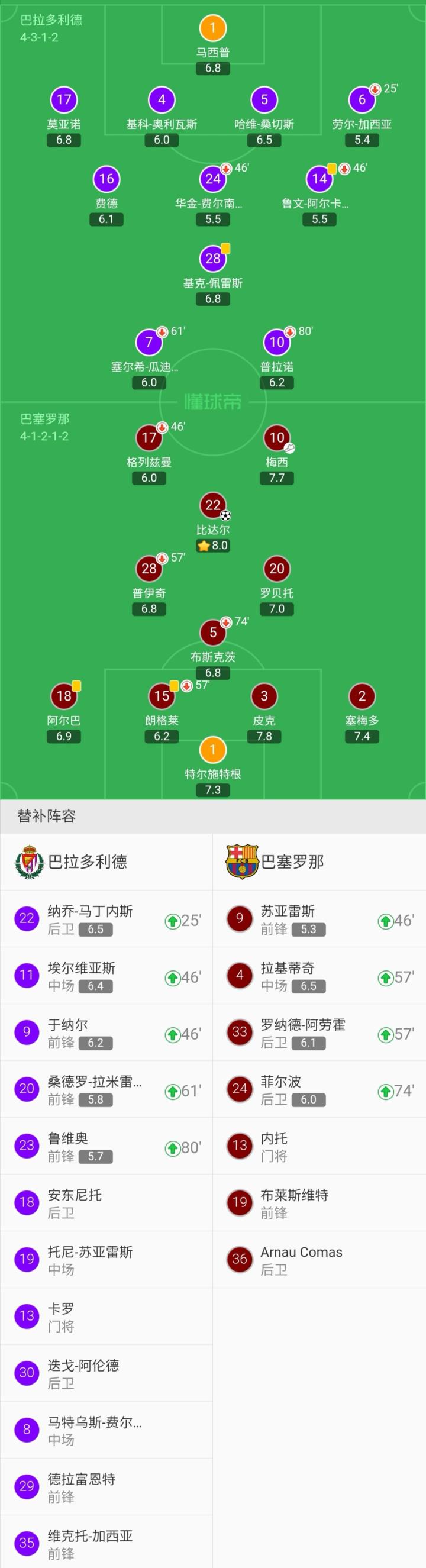Tap player 基克-佩雷斯 in the formation
Image resolution: width=426 pixels, height=1568 pixels.
212,259
